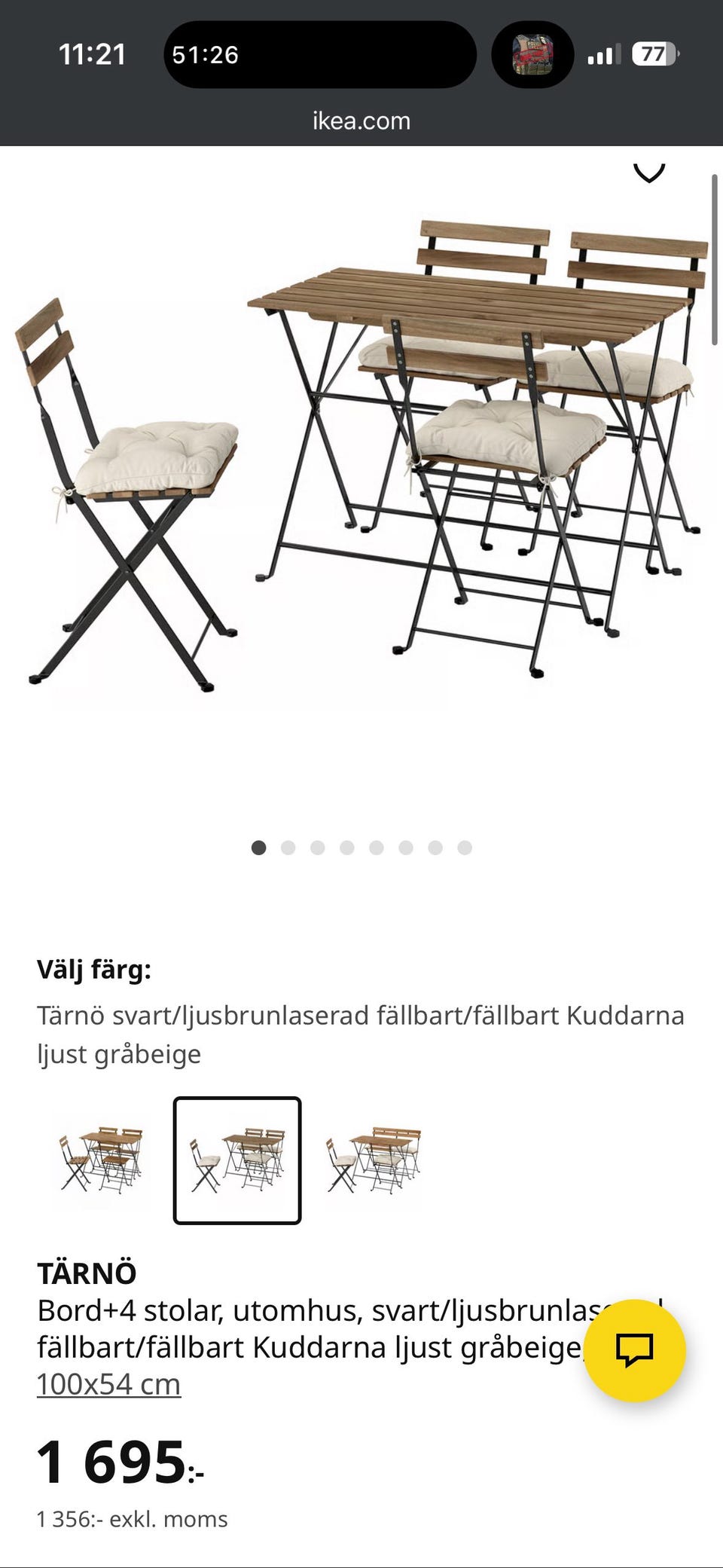Tap the TÄRNÖ product name
The width and height of the screenshot is (723, 1568).
[x=87, y=1273]
